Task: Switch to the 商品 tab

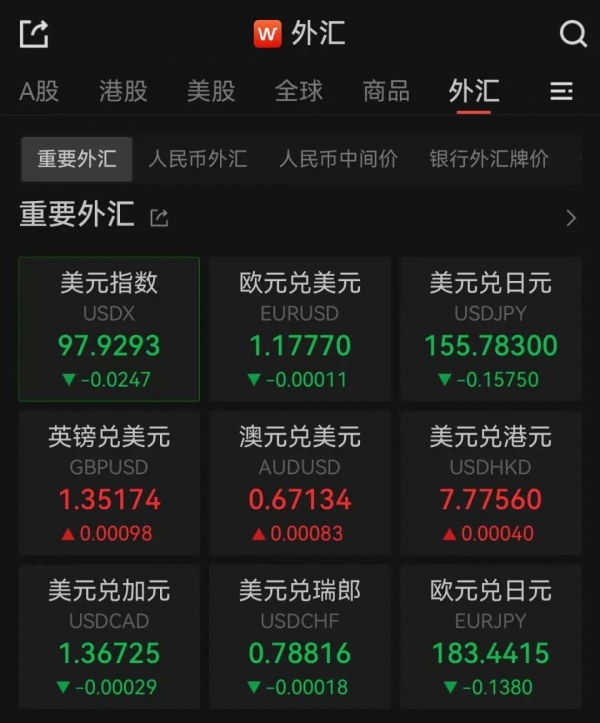Action: tap(386, 92)
